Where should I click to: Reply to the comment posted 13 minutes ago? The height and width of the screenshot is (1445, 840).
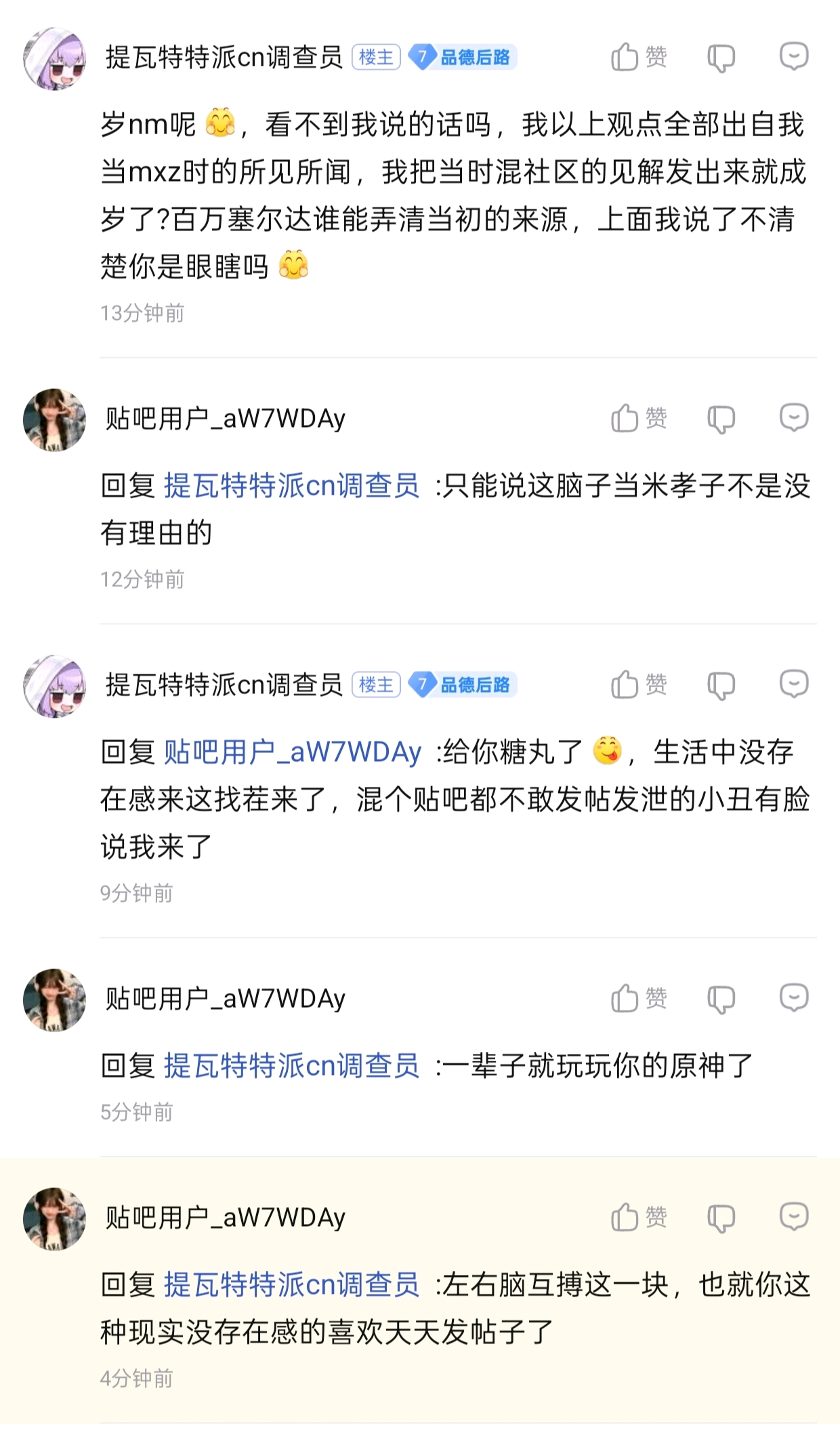[x=793, y=57]
